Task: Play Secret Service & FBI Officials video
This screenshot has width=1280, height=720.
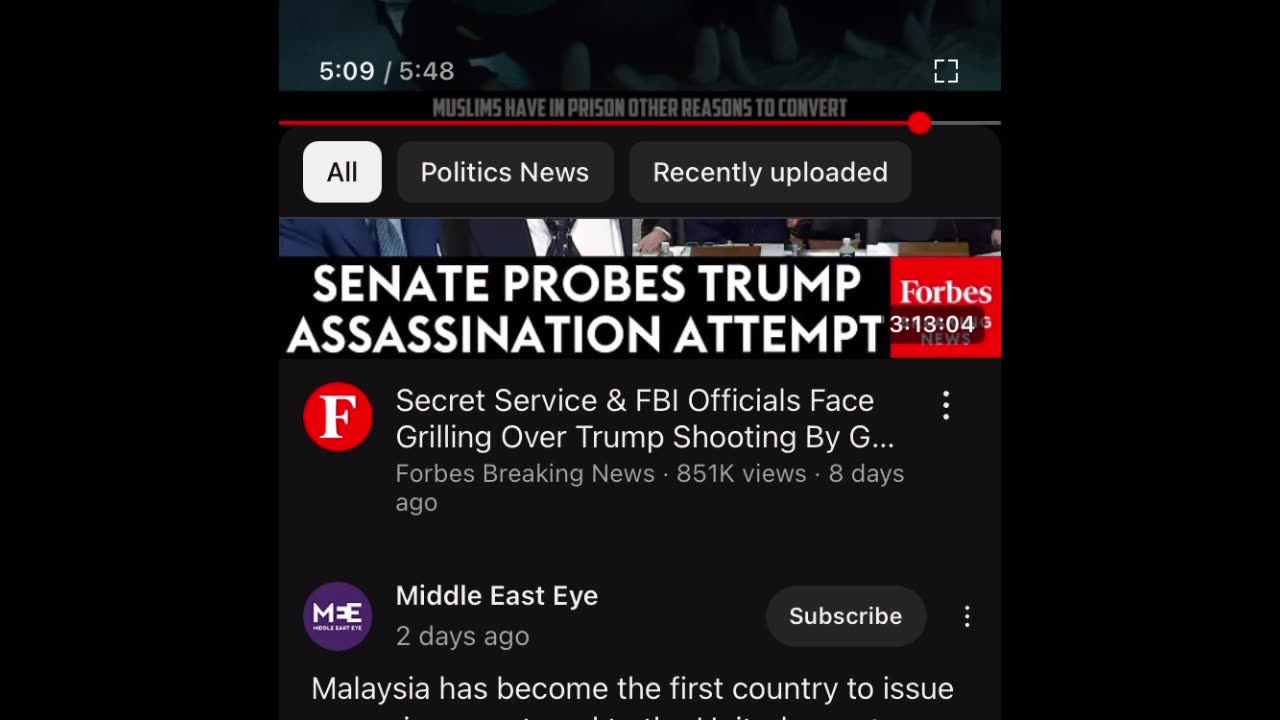Action: 644,419
